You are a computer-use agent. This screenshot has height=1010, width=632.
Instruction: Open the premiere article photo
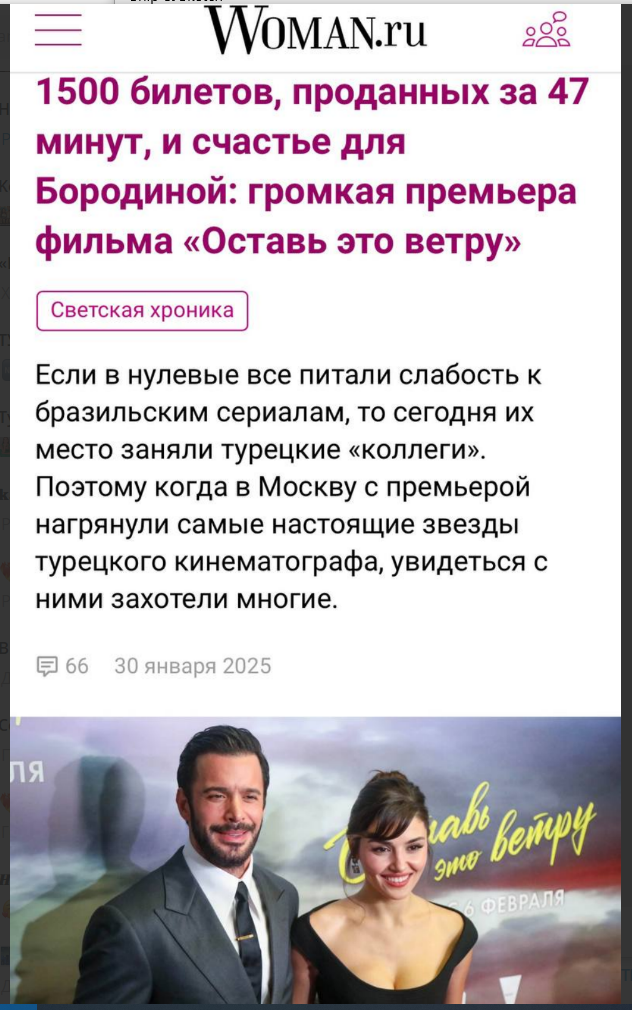click(316, 860)
